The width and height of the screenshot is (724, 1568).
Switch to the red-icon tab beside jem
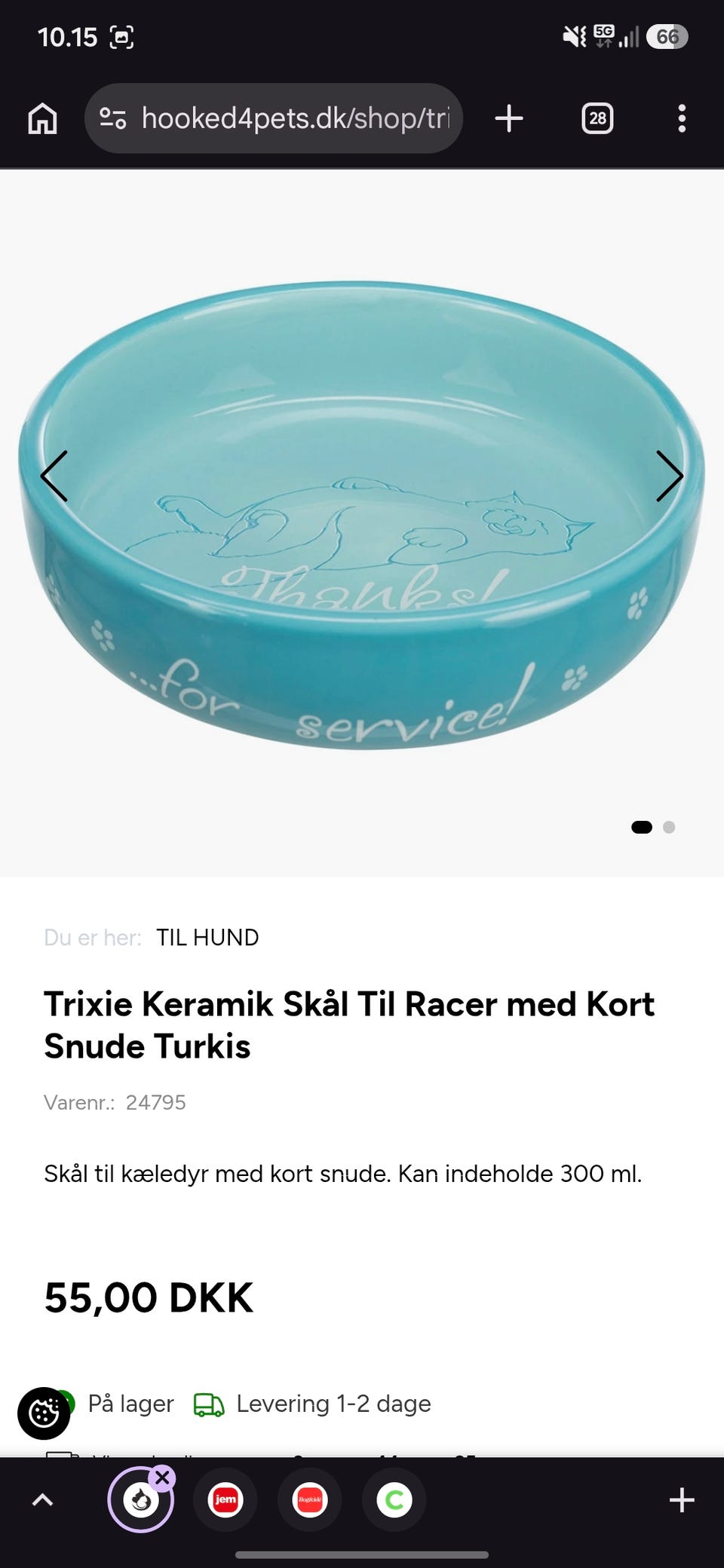point(310,1499)
